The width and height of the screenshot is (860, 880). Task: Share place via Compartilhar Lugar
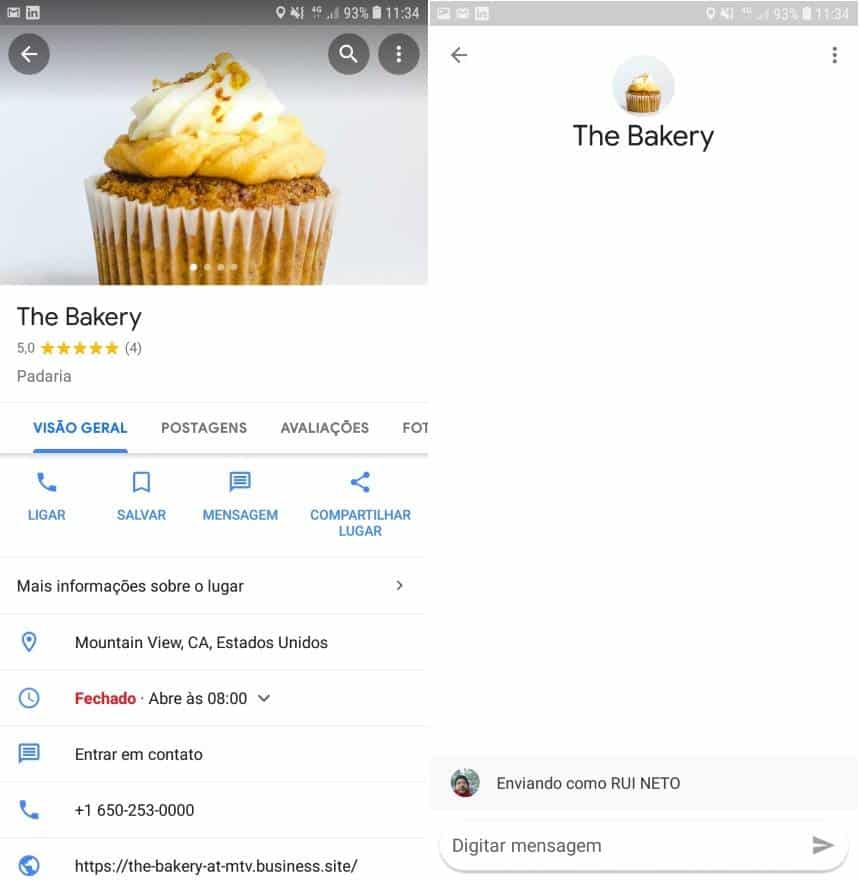coord(360,503)
